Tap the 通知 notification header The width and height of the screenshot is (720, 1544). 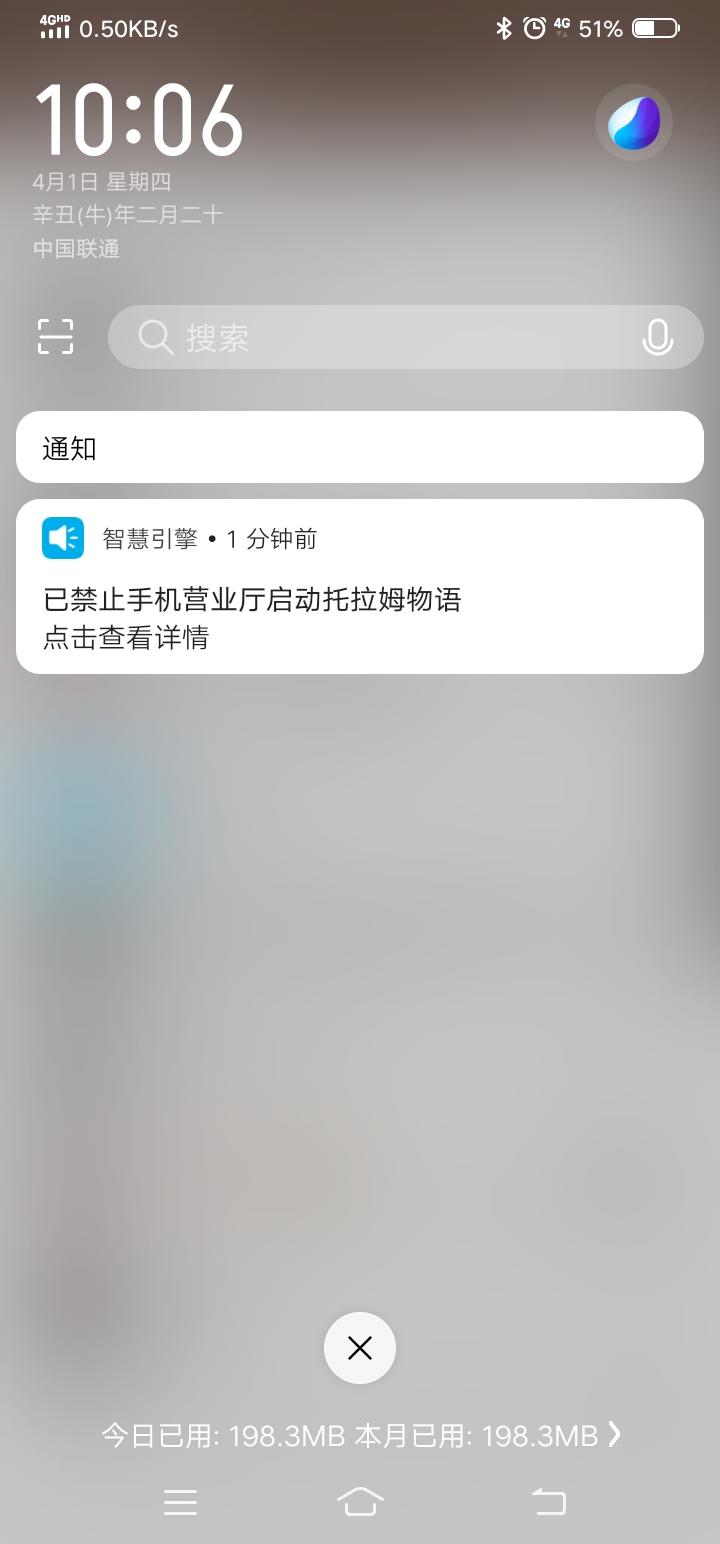tap(70, 447)
